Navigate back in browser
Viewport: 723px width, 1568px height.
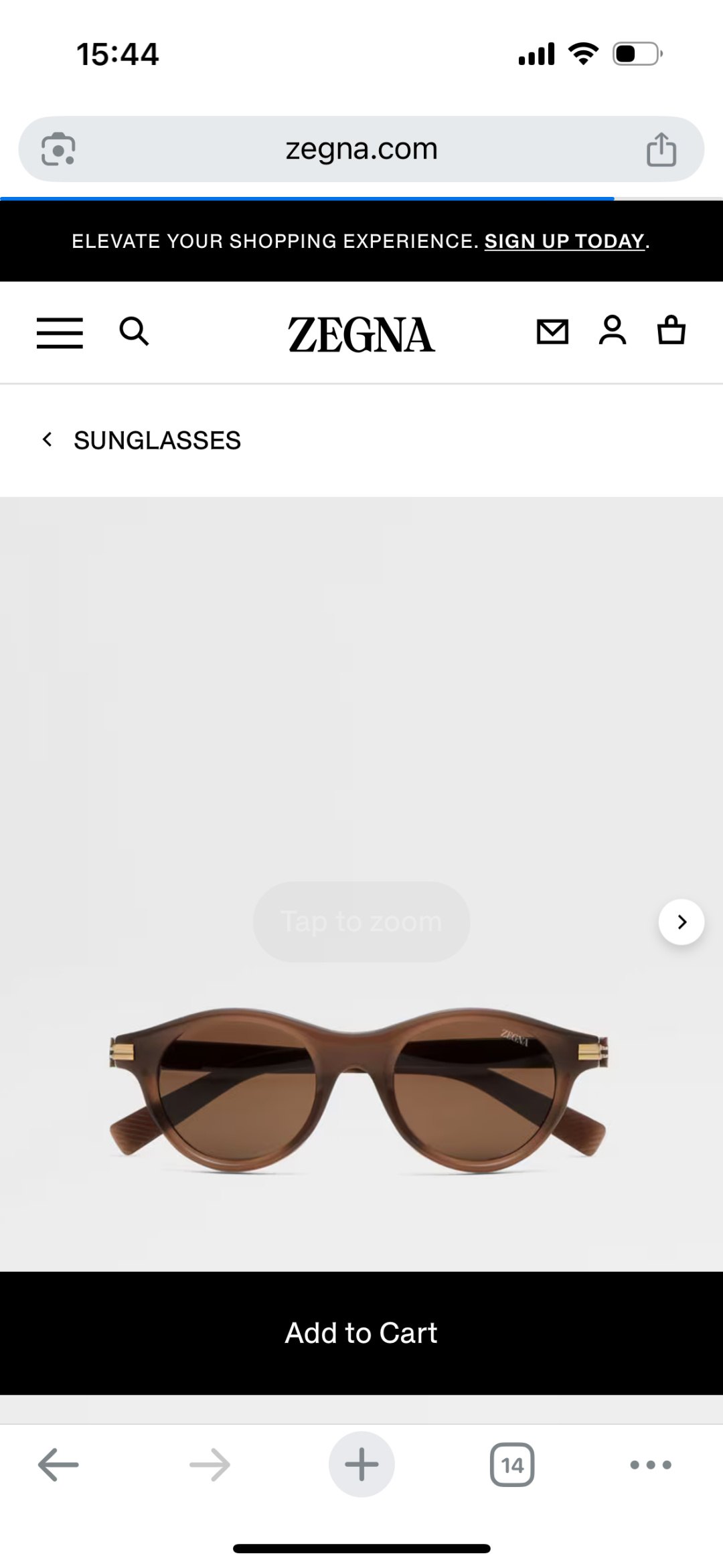tap(58, 1465)
